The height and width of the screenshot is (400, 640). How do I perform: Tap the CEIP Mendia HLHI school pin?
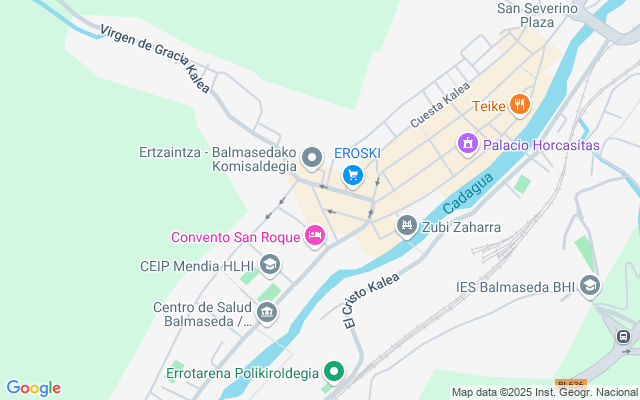pos(269,265)
